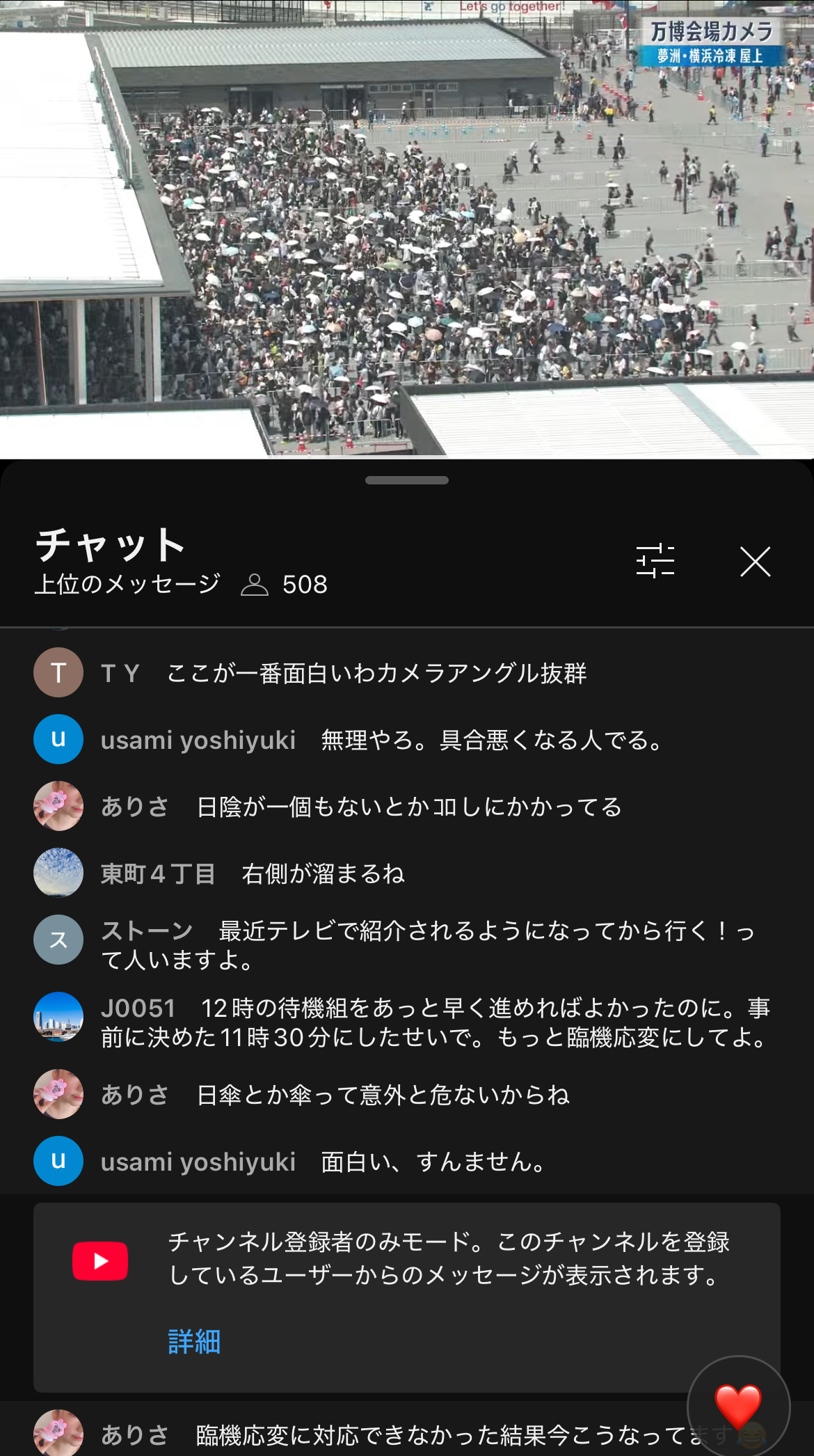This screenshot has height=1456, width=814.
Task: Tap the chat panel drag handle
Action: coord(407,480)
